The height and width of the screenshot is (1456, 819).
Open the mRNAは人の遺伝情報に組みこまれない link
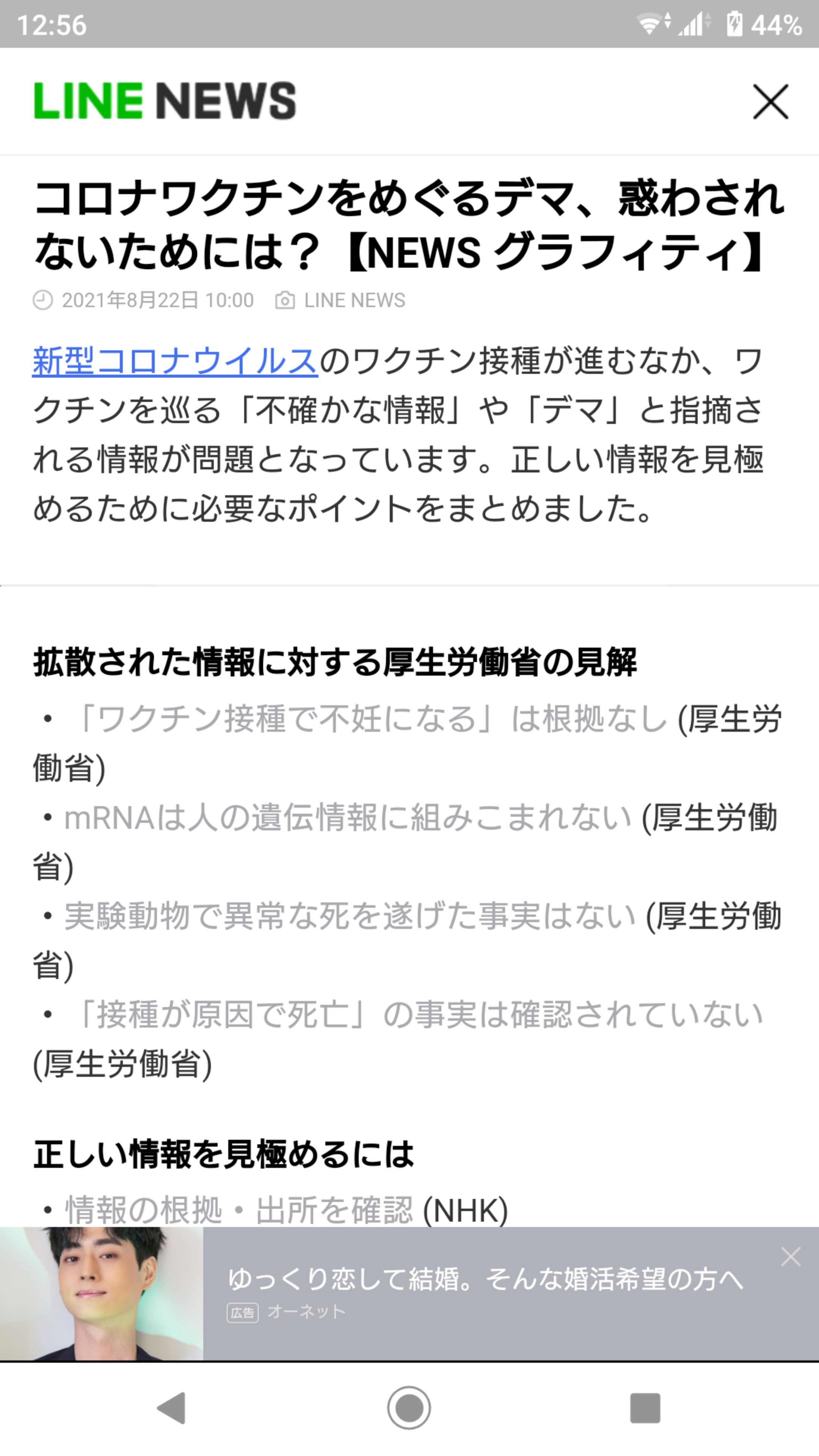[348, 818]
